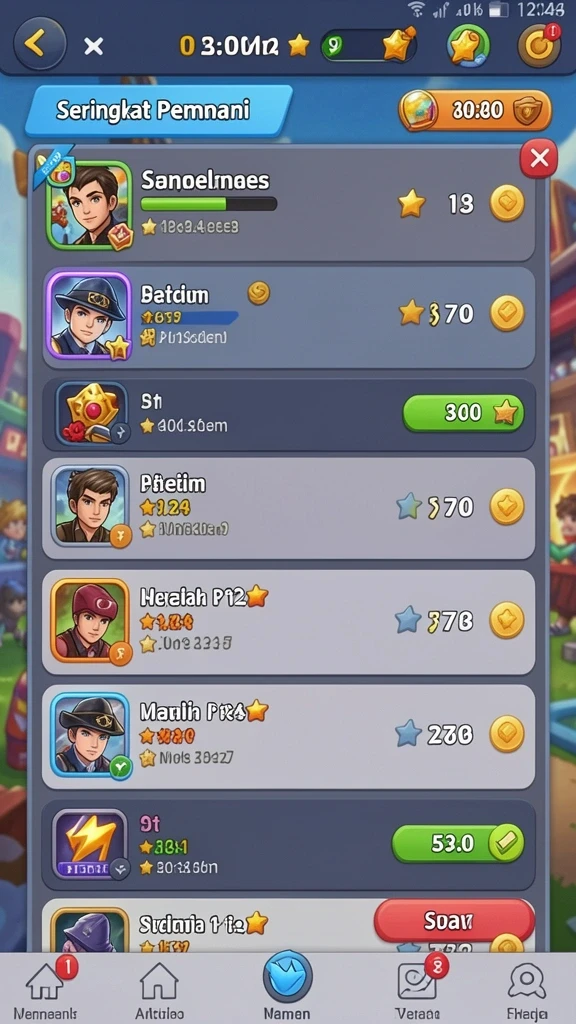Open Sanoelmaes player row
This screenshot has width=576, height=1024.
[289, 204]
